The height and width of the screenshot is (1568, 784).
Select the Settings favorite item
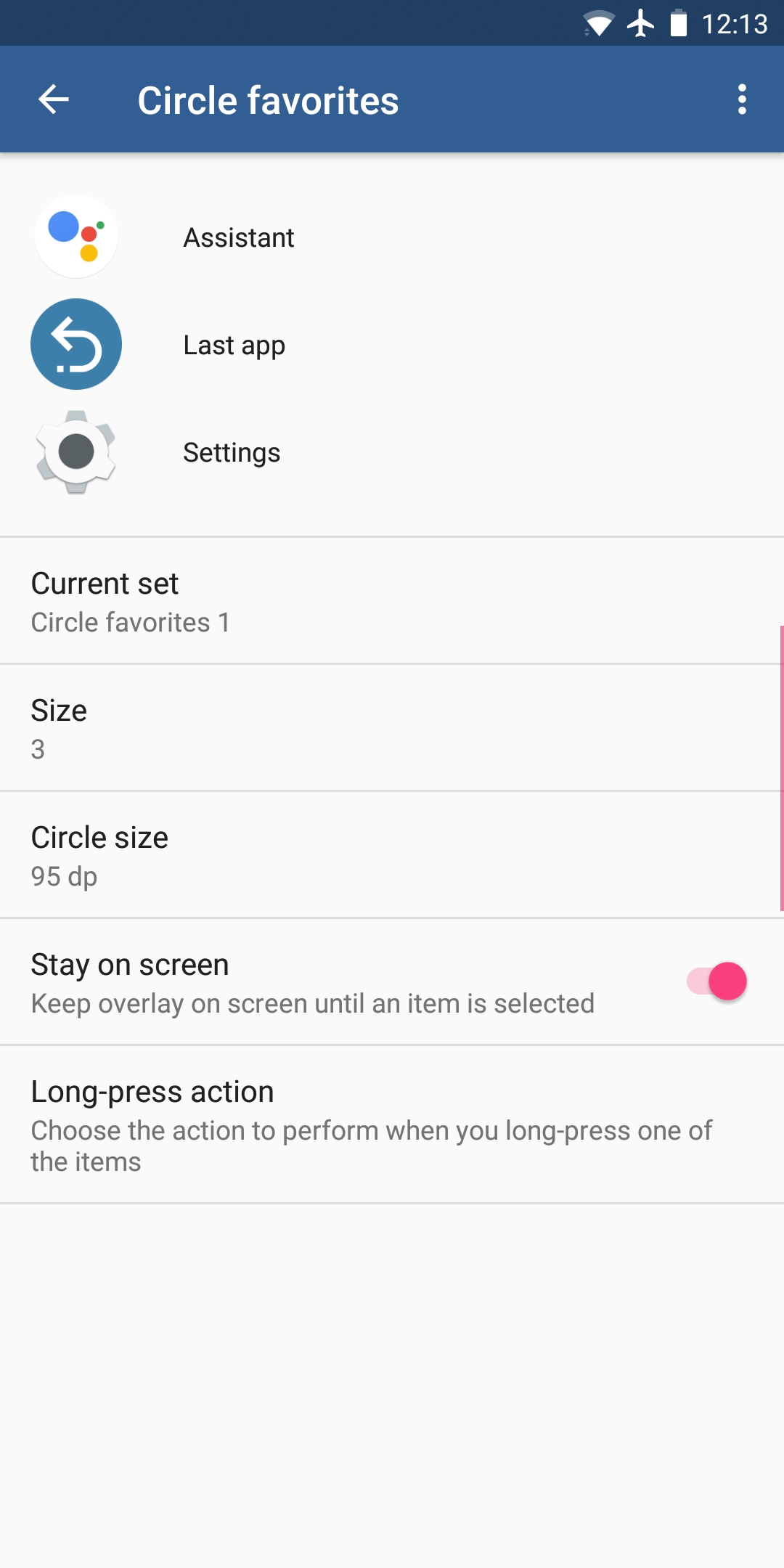(x=392, y=452)
